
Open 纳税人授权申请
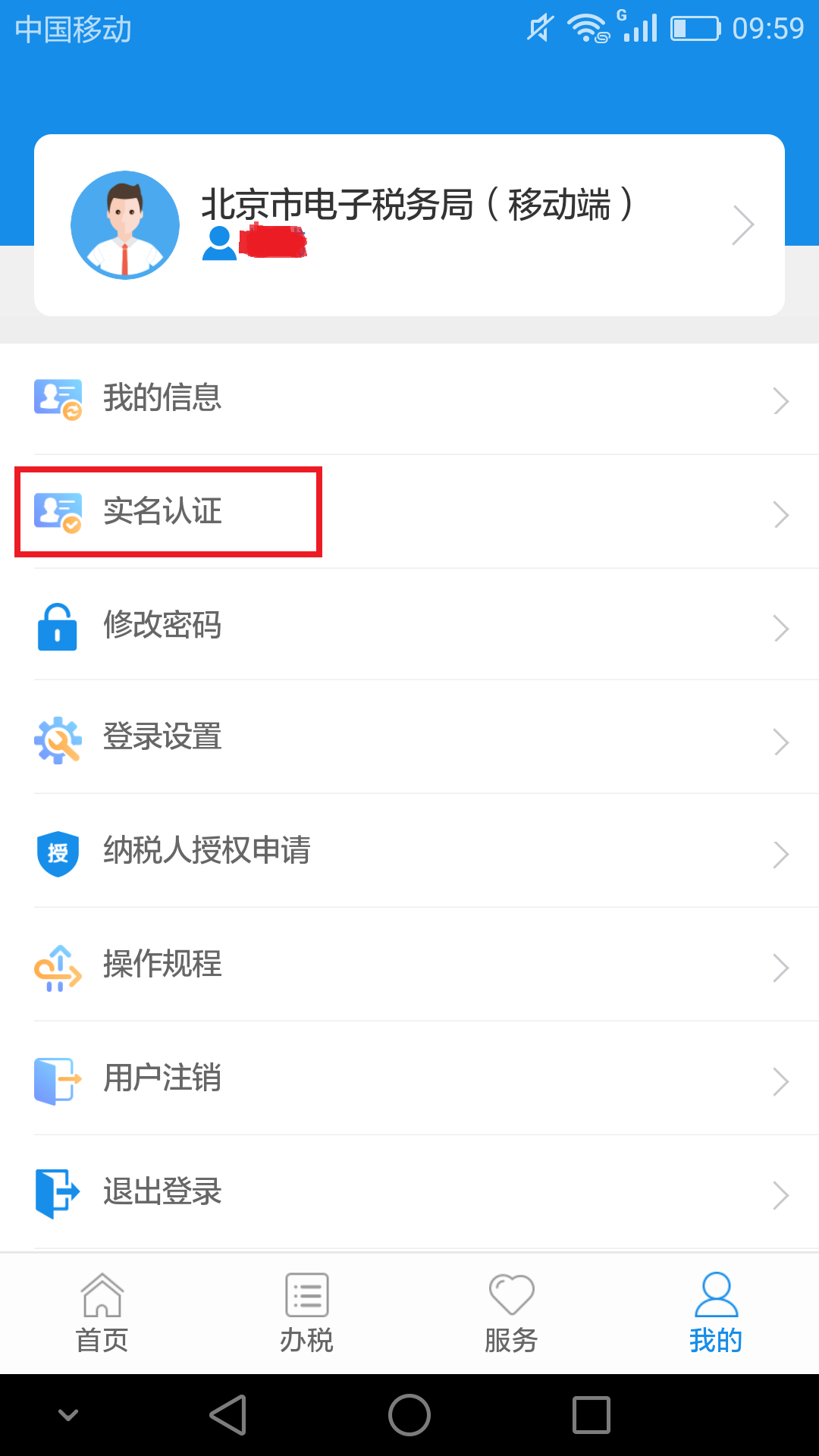click(x=409, y=852)
